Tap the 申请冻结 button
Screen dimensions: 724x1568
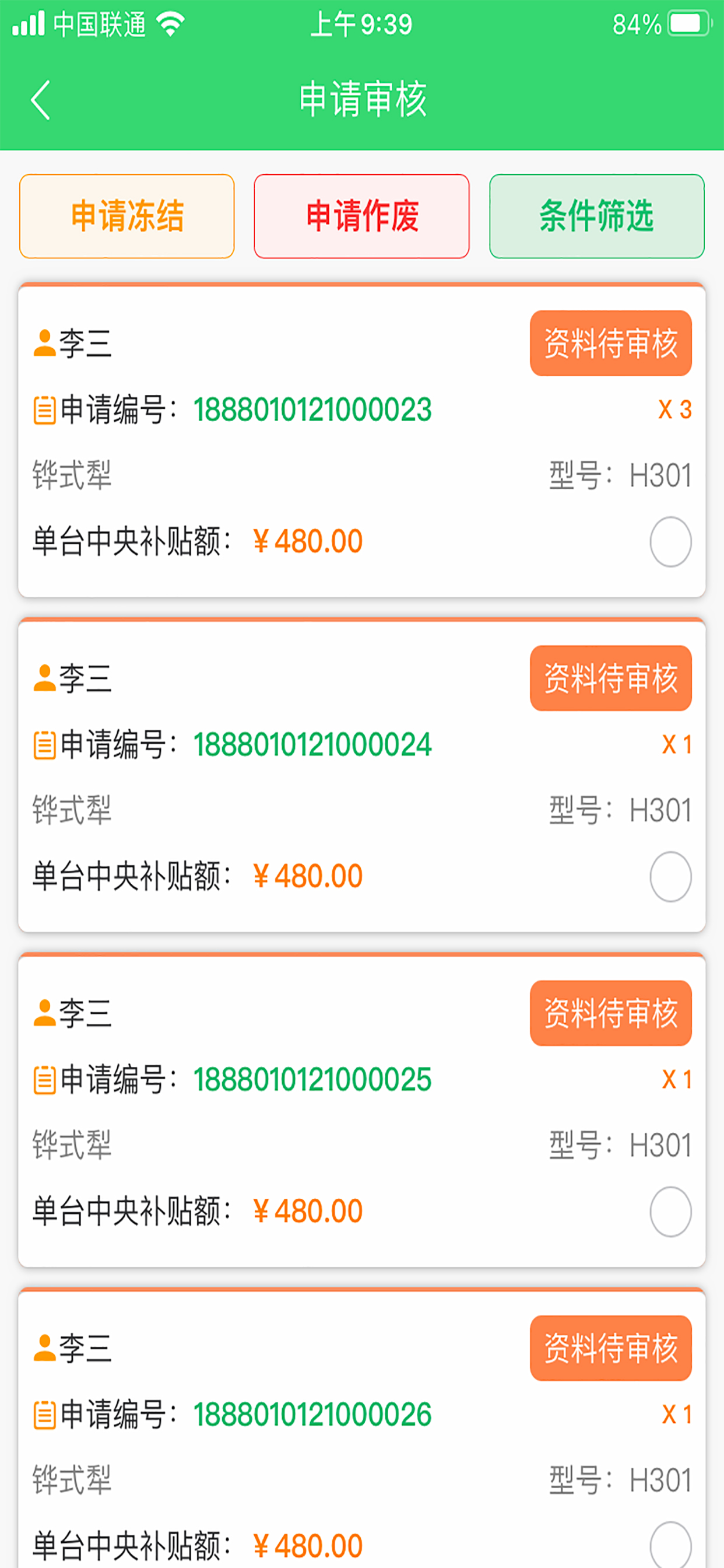[x=126, y=216]
